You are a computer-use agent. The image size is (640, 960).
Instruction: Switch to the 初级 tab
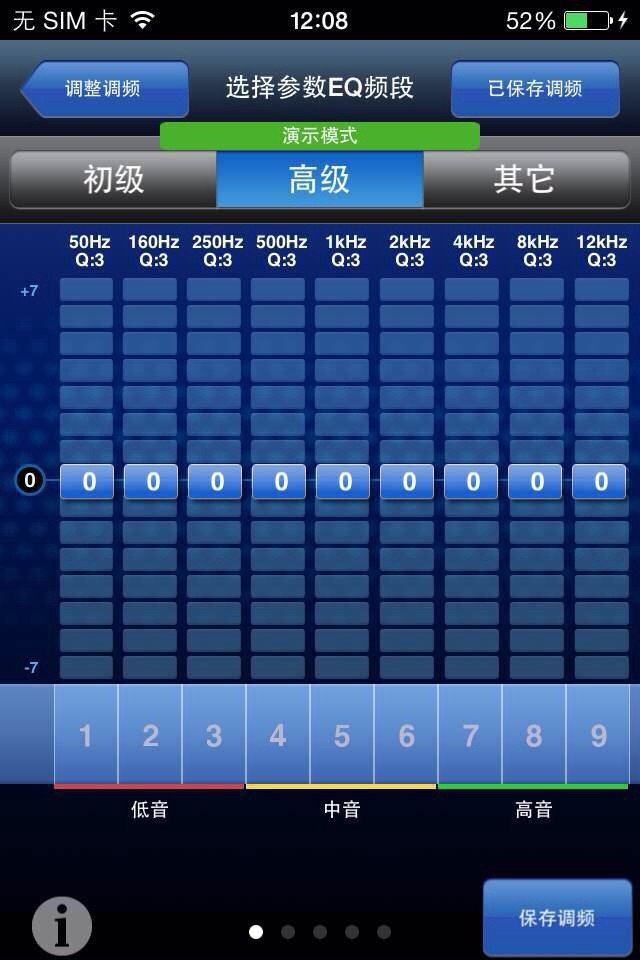tap(114, 180)
